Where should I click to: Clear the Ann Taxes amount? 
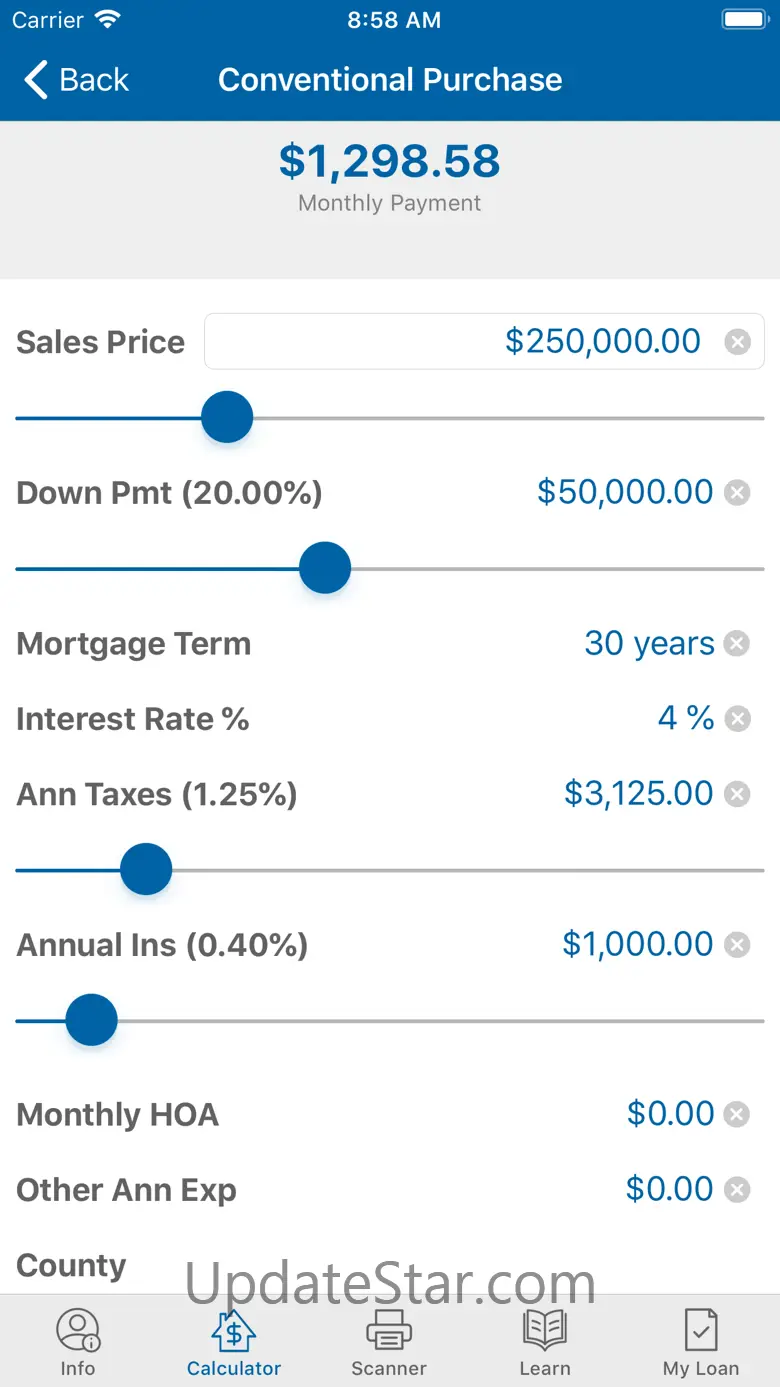click(x=737, y=794)
